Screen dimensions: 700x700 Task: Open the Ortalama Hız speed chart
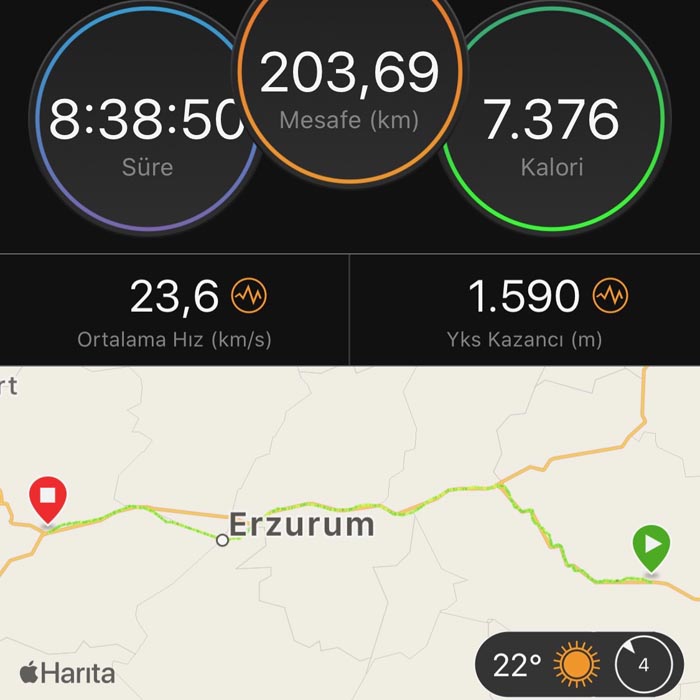click(249, 296)
